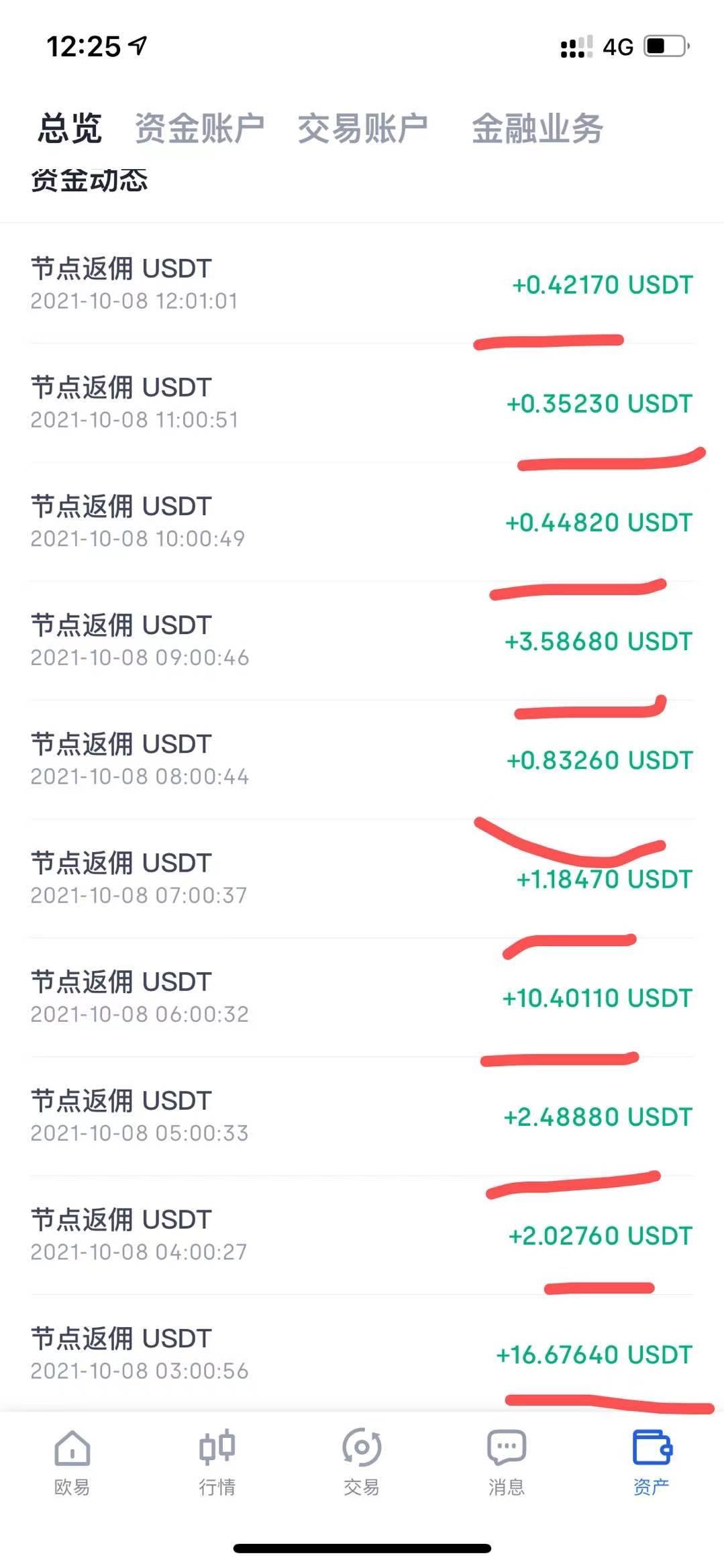
Task: Open the 交易账户 tab
Action: pyautogui.click(x=362, y=128)
